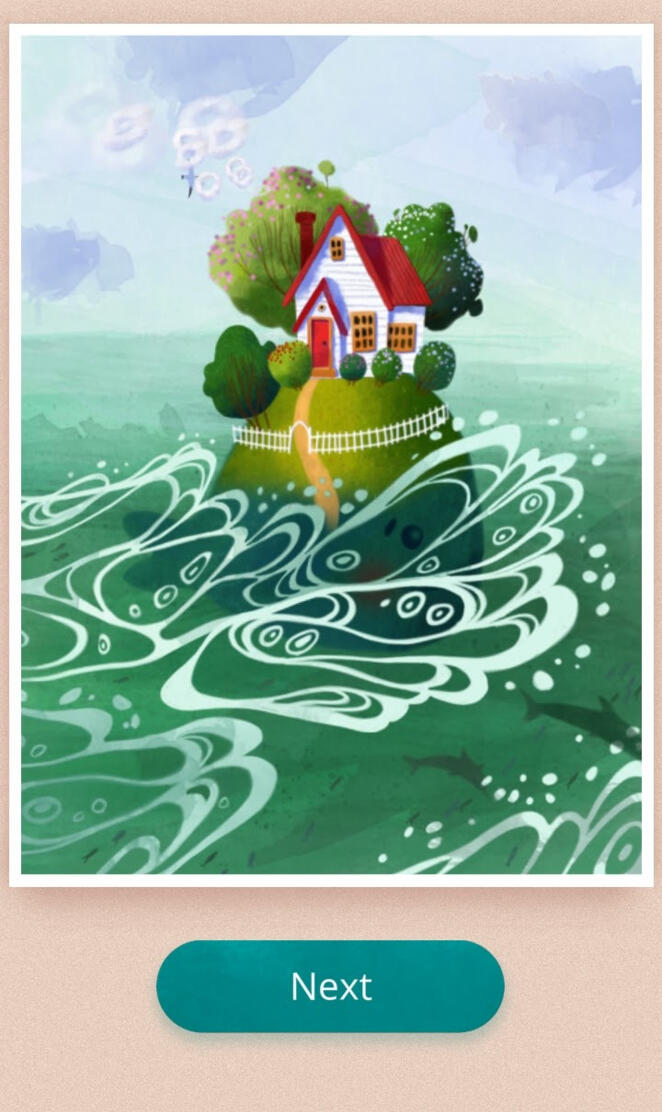Image resolution: width=662 pixels, height=1112 pixels.
Task: Tap the Next button
Action: pos(330,986)
